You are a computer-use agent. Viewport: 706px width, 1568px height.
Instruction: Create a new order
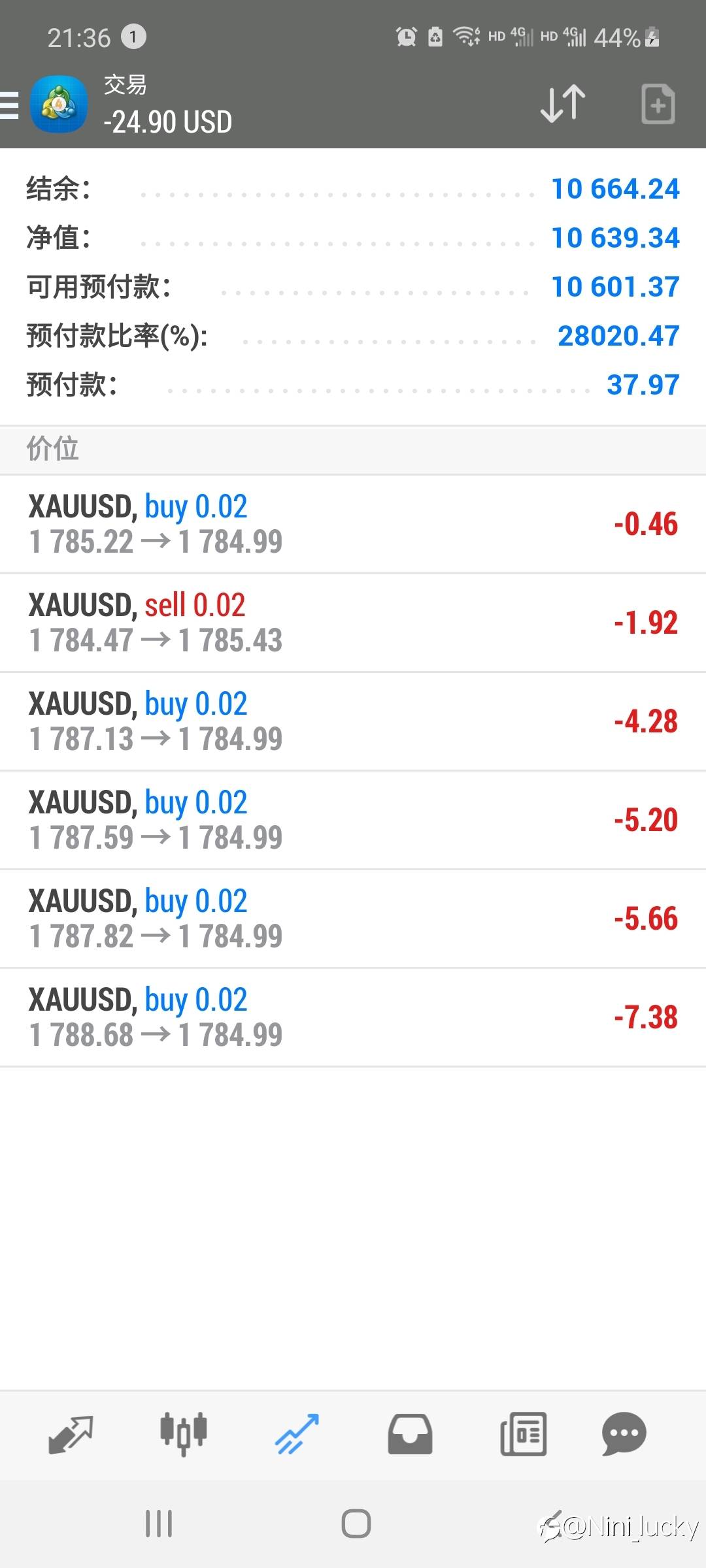[x=658, y=104]
